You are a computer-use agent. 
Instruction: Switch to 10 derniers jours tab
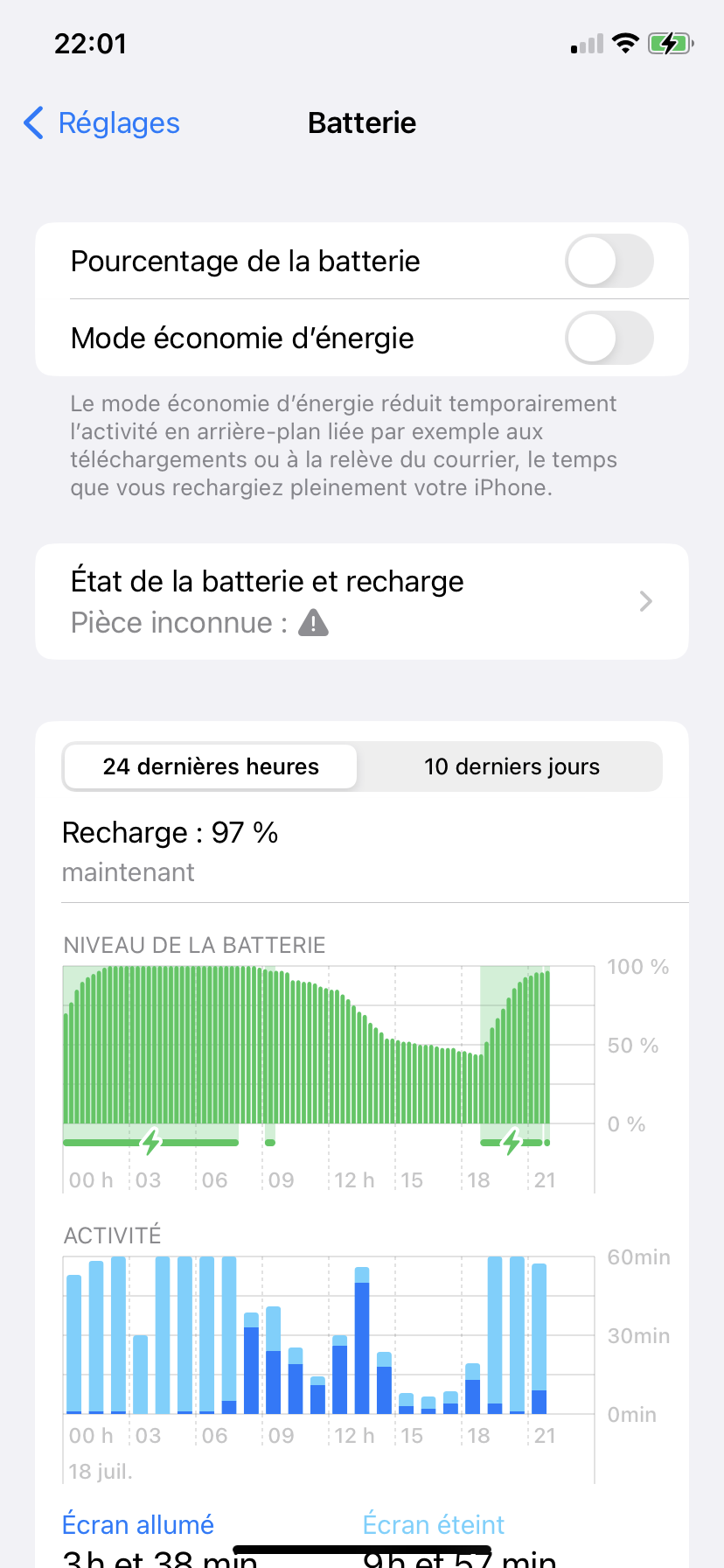click(512, 766)
